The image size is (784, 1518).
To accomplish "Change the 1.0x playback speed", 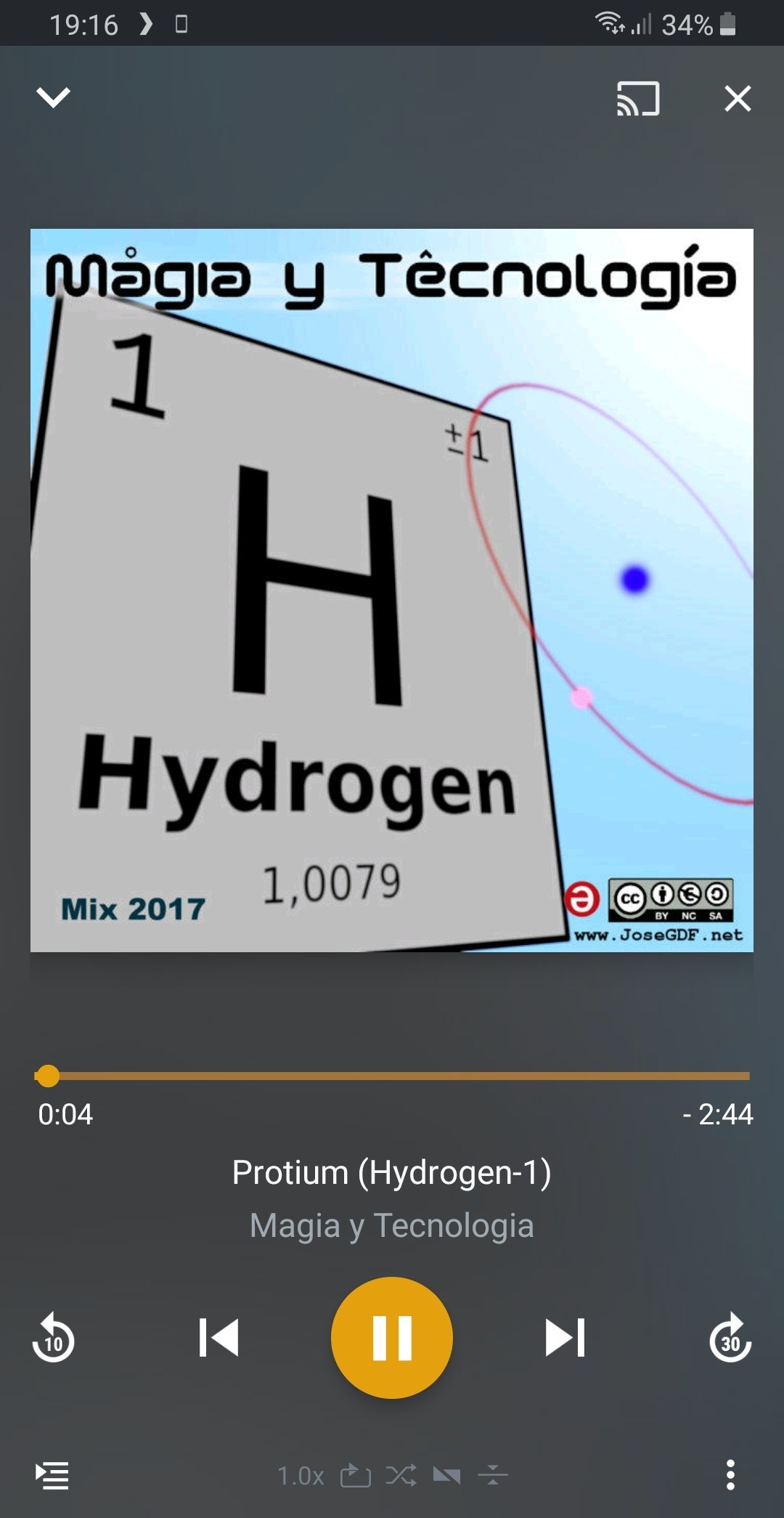I will [301, 1475].
